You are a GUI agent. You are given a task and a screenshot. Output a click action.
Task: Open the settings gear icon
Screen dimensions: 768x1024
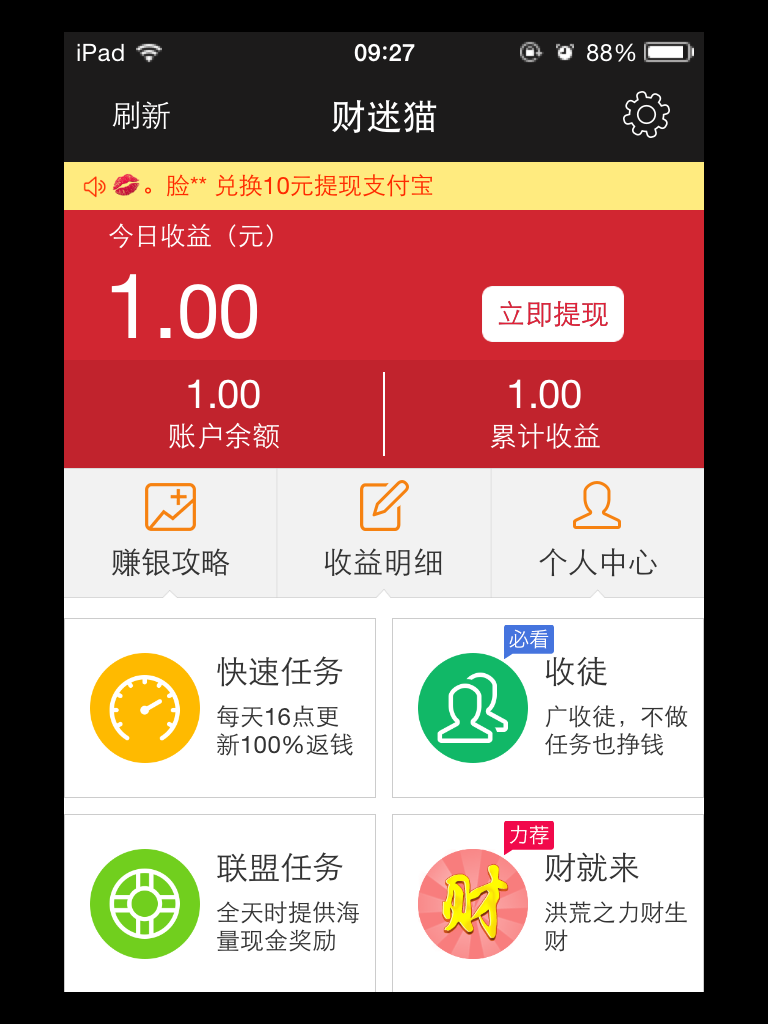coord(646,115)
